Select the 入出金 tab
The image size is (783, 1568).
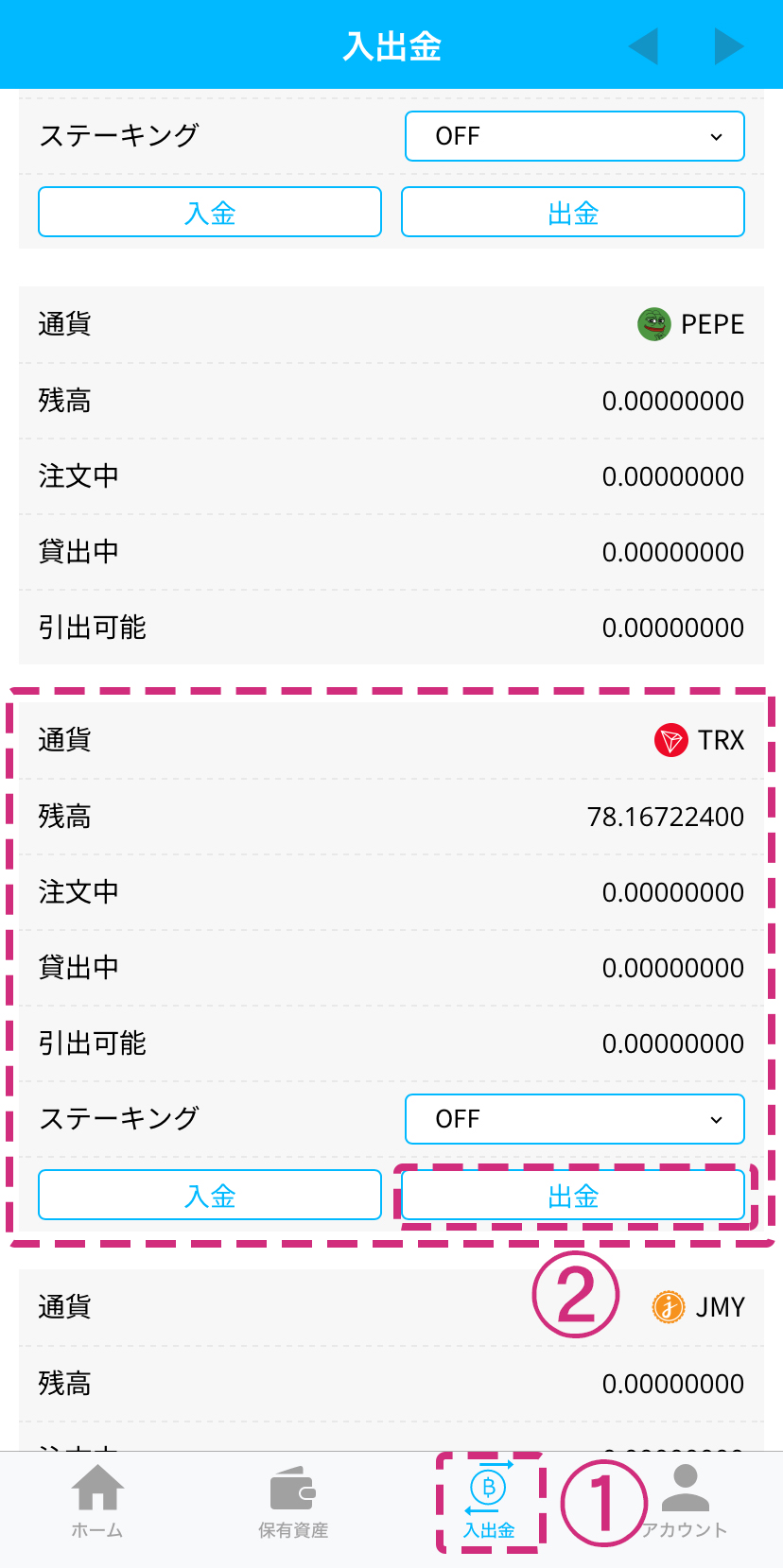pos(489,1501)
